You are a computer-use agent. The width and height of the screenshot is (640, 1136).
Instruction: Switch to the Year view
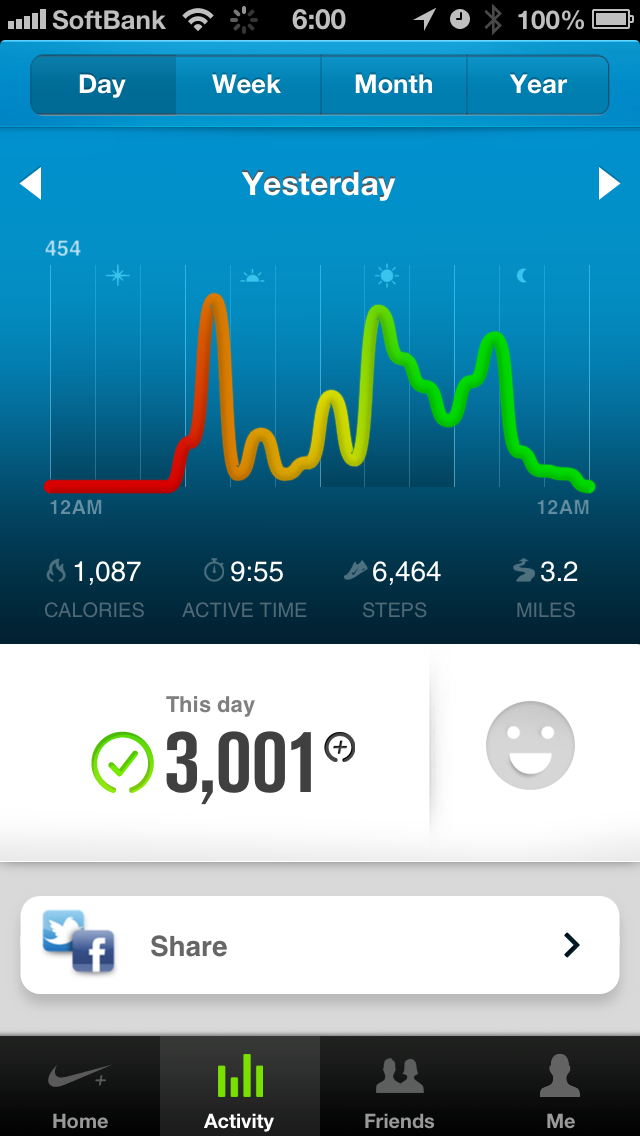point(538,85)
